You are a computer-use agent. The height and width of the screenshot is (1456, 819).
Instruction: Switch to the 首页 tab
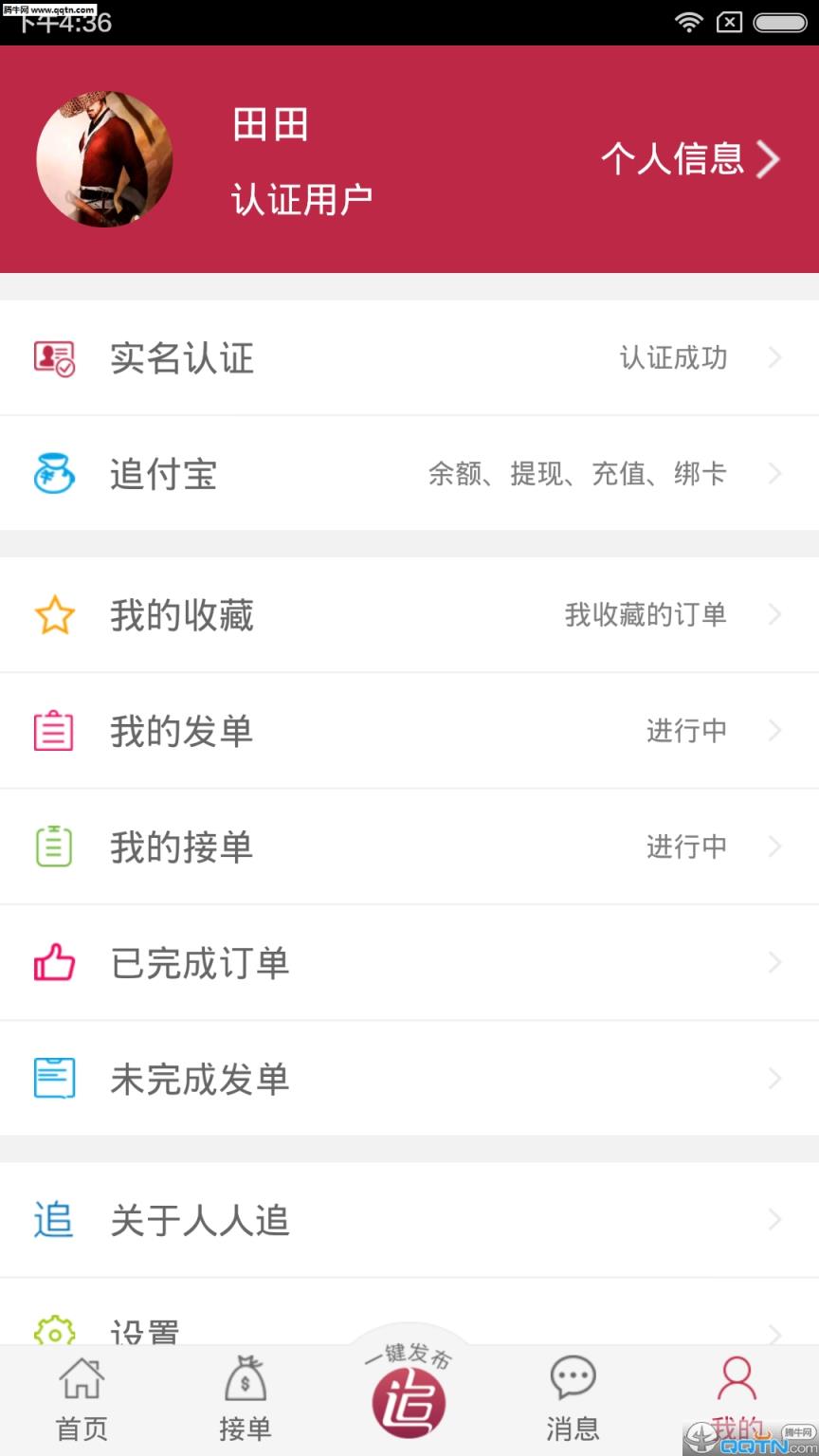(82, 1398)
